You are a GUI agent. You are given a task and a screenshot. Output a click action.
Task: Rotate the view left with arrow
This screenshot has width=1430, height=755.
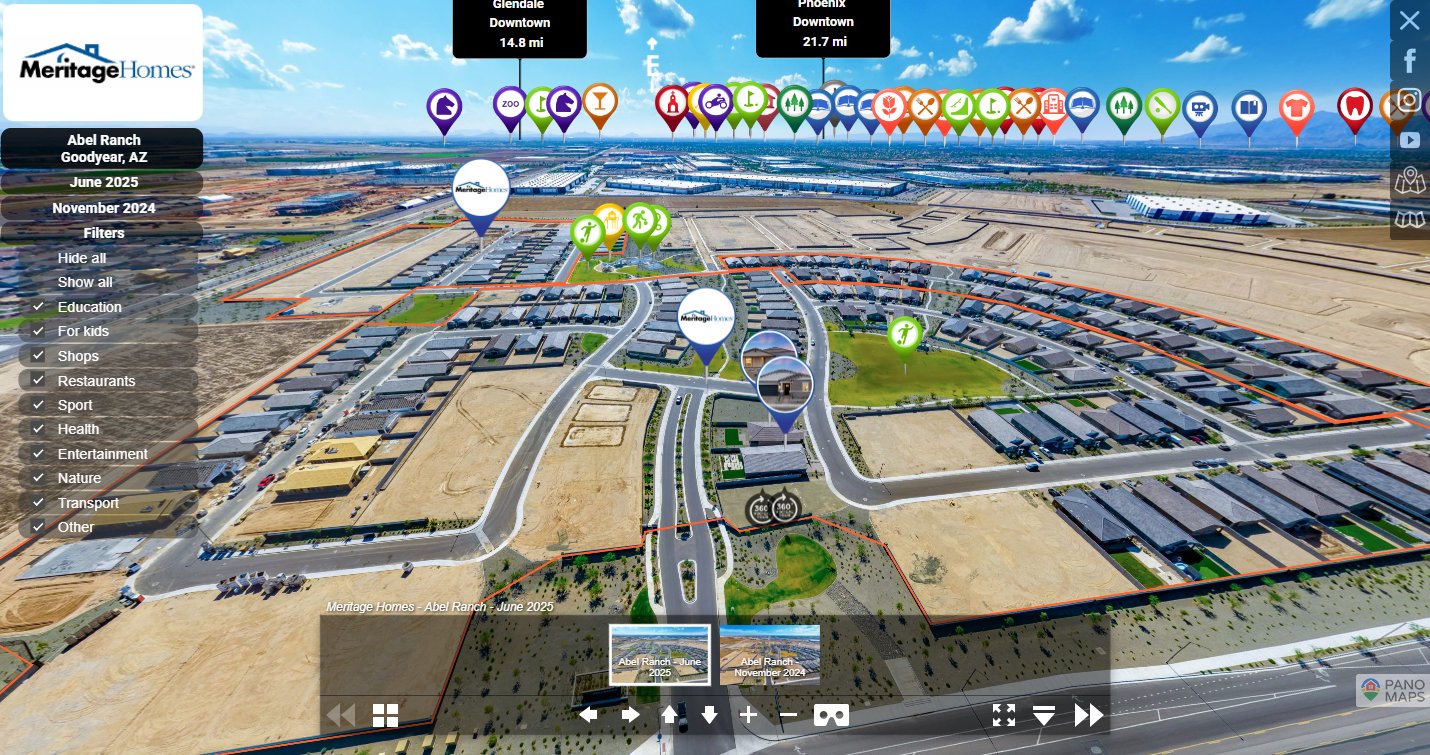(588, 714)
